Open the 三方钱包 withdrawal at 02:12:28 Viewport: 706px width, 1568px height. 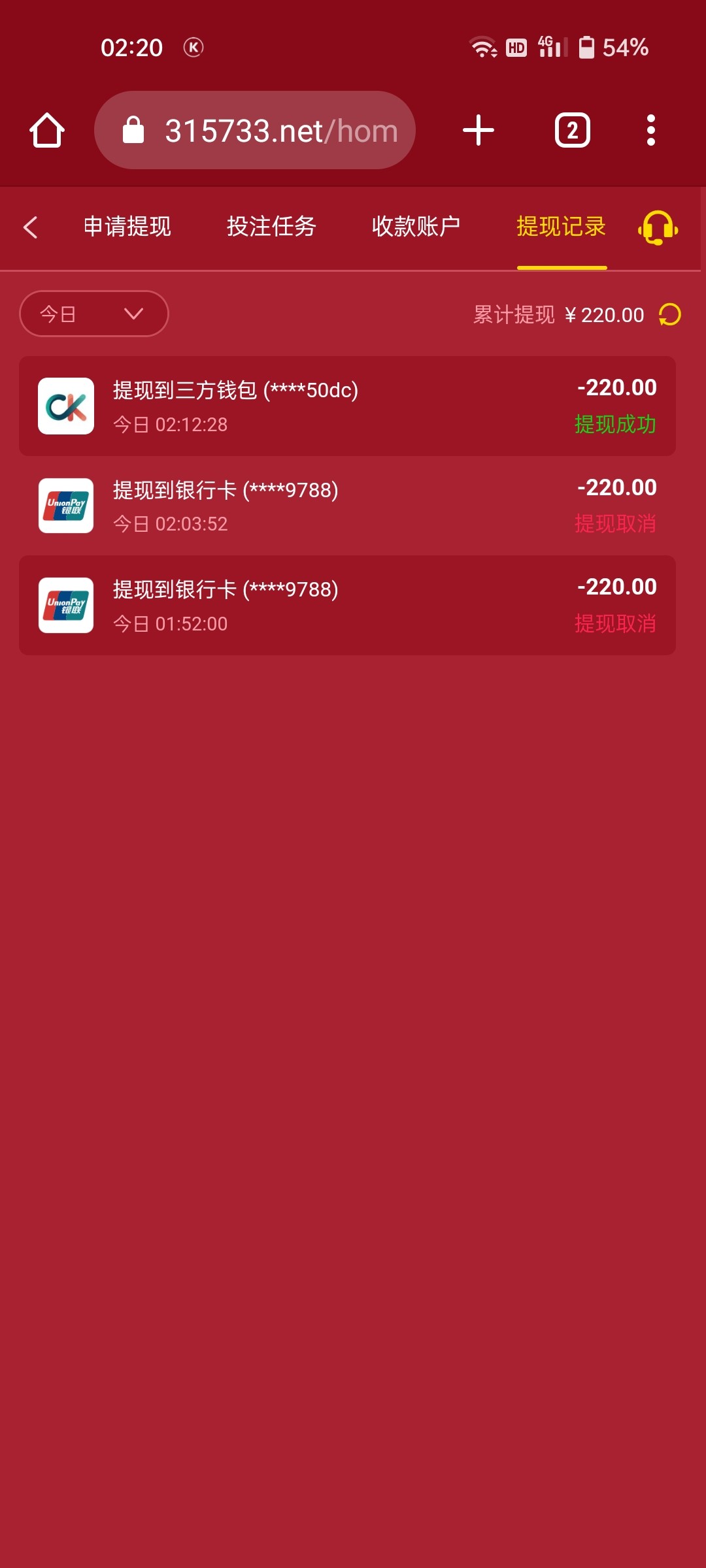347,406
